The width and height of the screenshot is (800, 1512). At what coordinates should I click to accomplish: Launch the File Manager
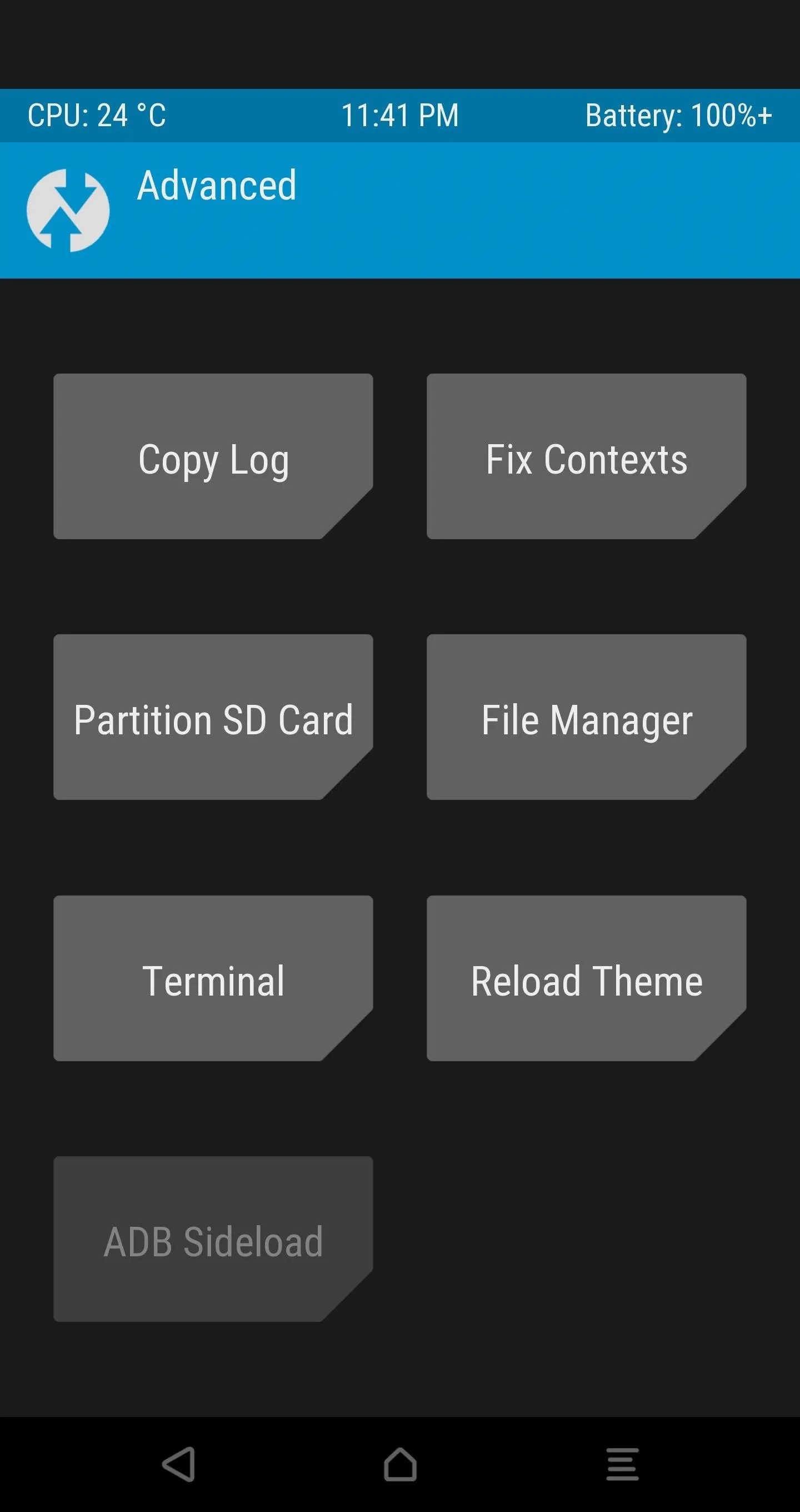[x=587, y=717]
